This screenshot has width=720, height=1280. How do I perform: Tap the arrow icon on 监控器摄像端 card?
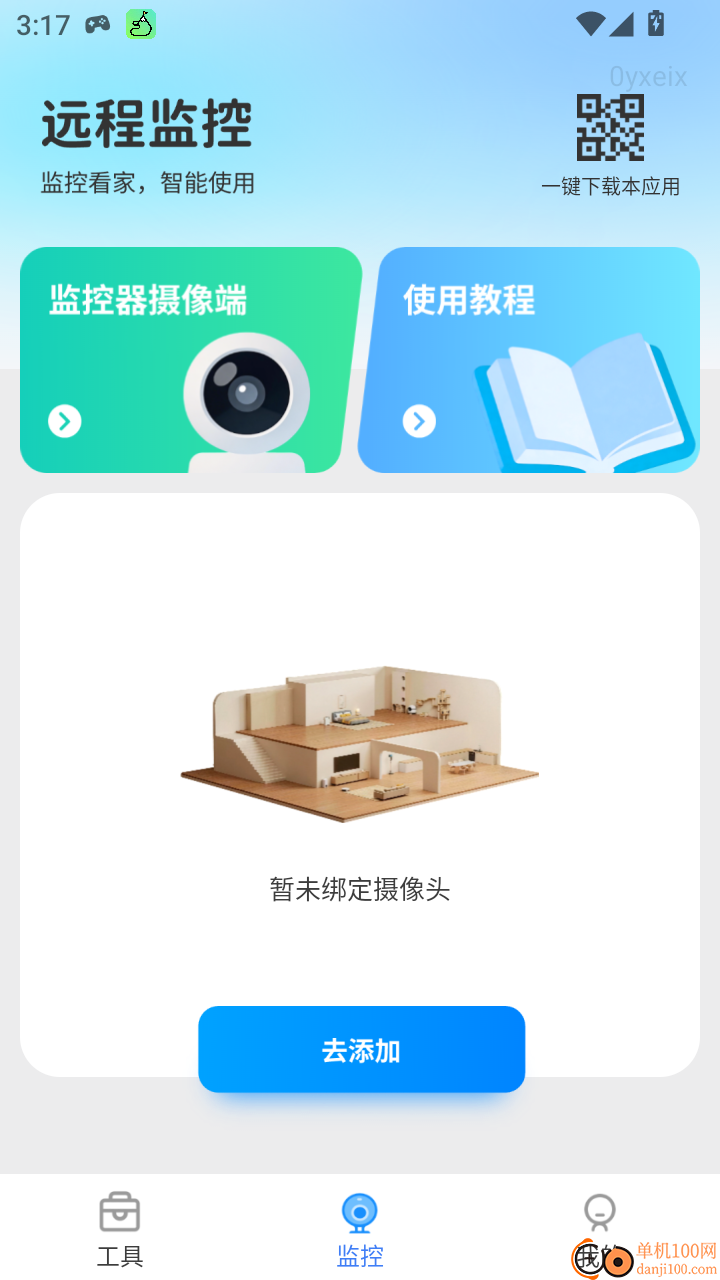pyautogui.click(x=63, y=421)
